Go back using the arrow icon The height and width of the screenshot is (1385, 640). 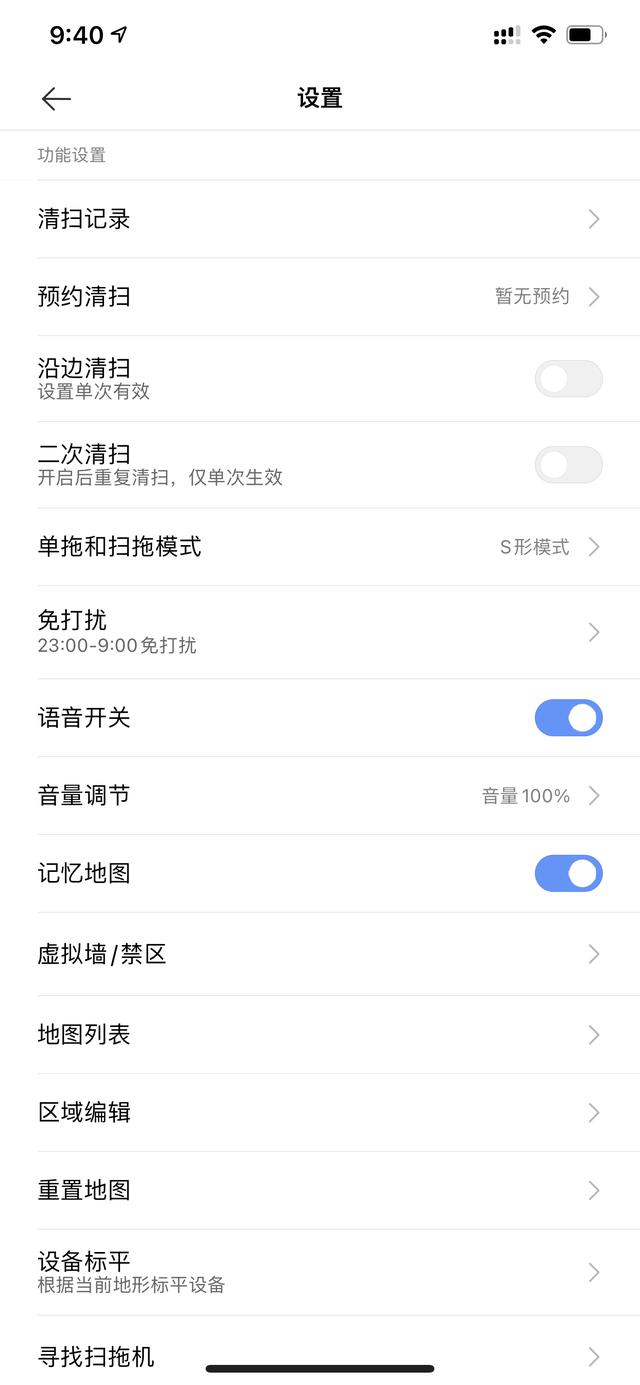(x=56, y=98)
